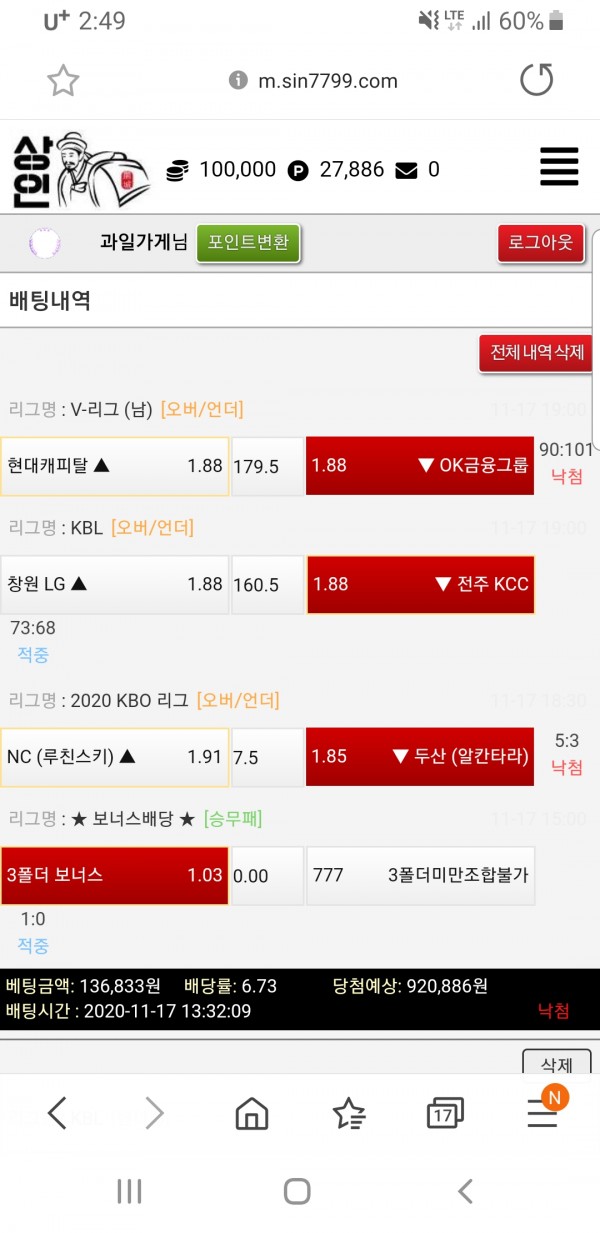
Task: Reload the page
Action: point(536,81)
